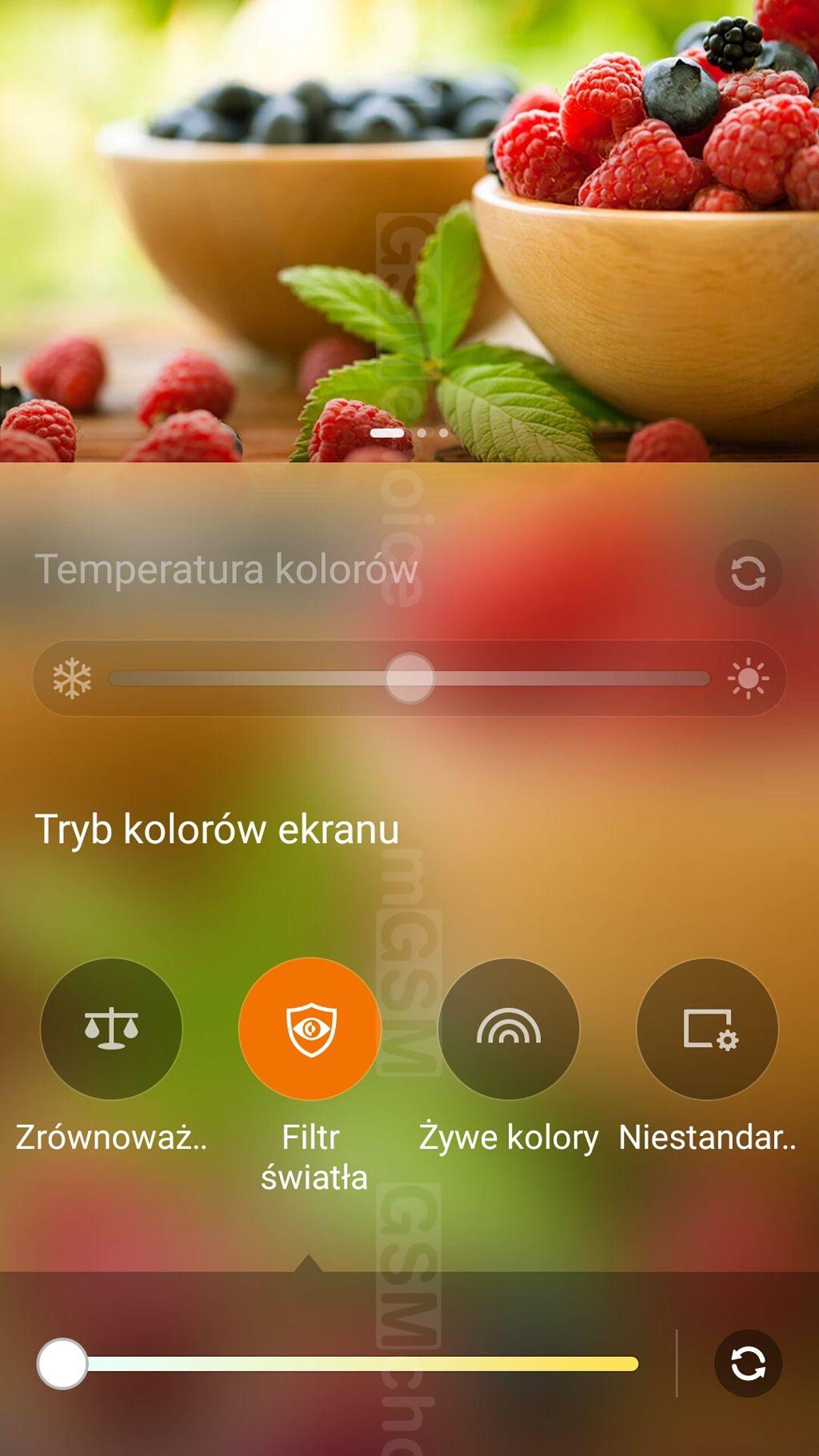Tap the preview image page indicator
This screenshot has height=1456, width=819.
tap(409, 433)
